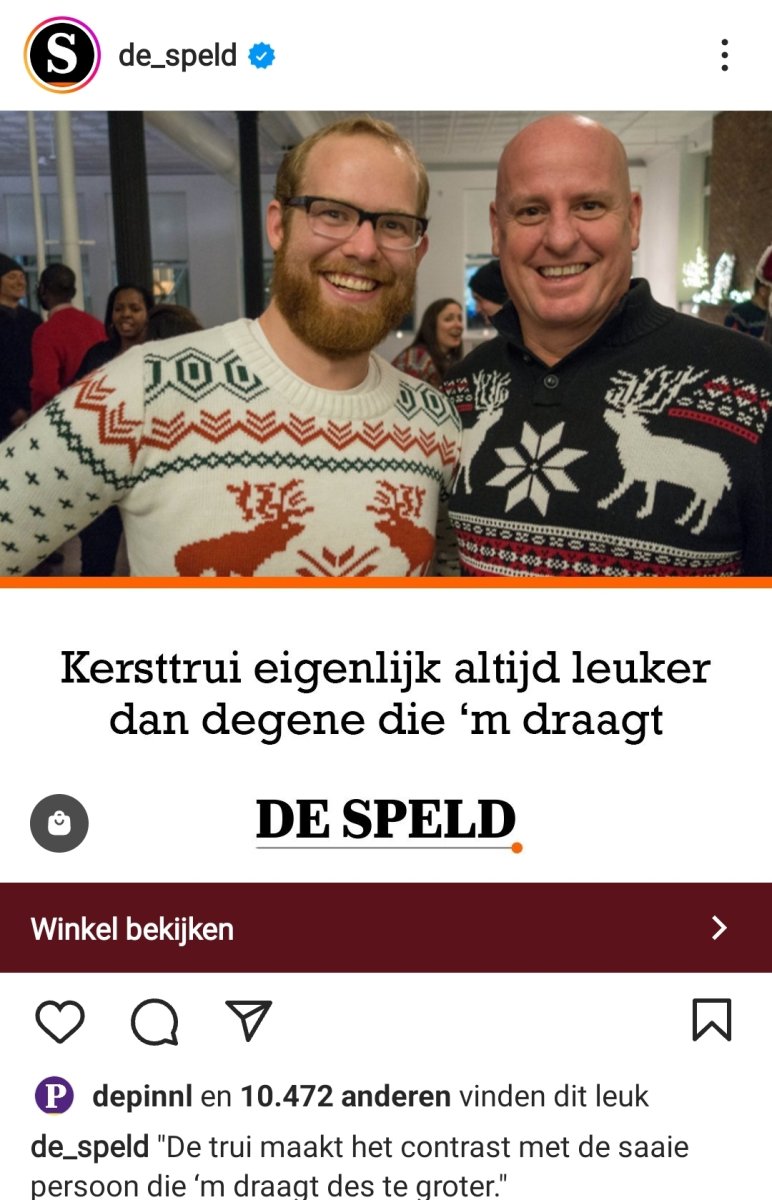This screenshot has height=1200, width=772.
Task: Open de_speld profile picture story
Action: point(62,56)
